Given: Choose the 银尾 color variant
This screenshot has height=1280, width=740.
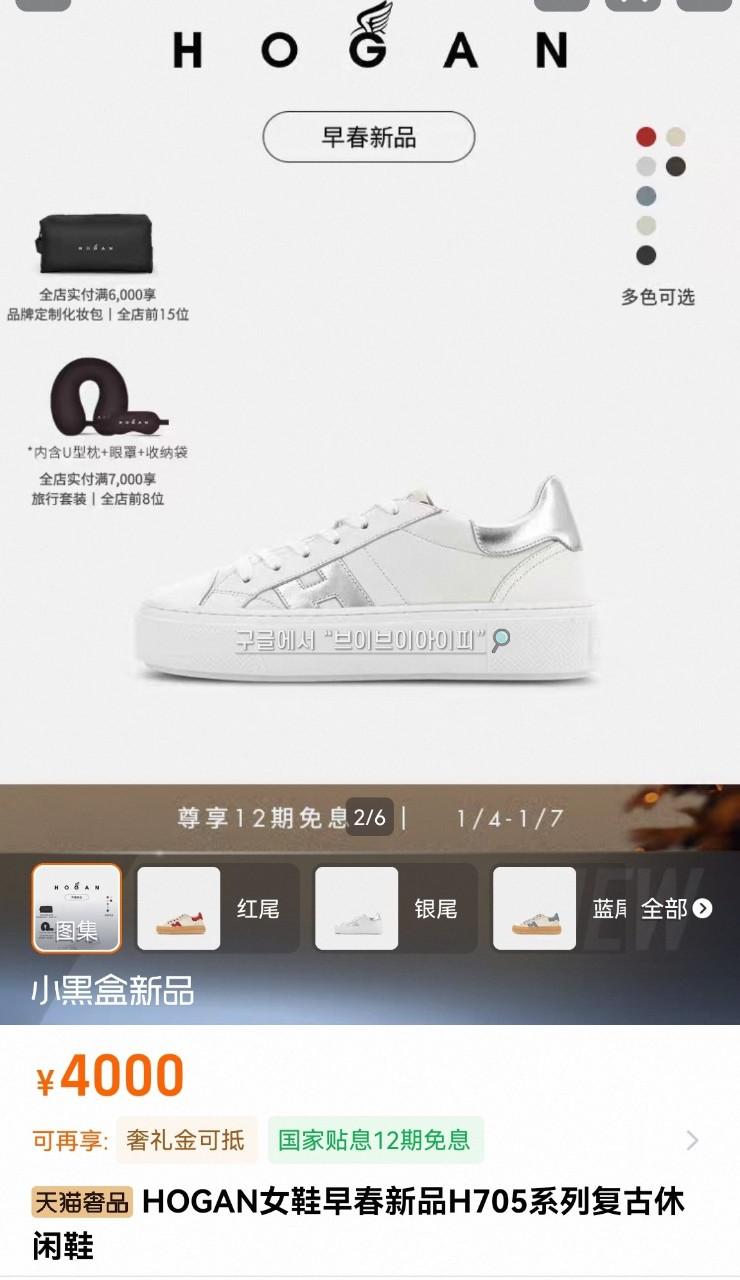Looking at the screenshot, I should click(x=394, y=908).
